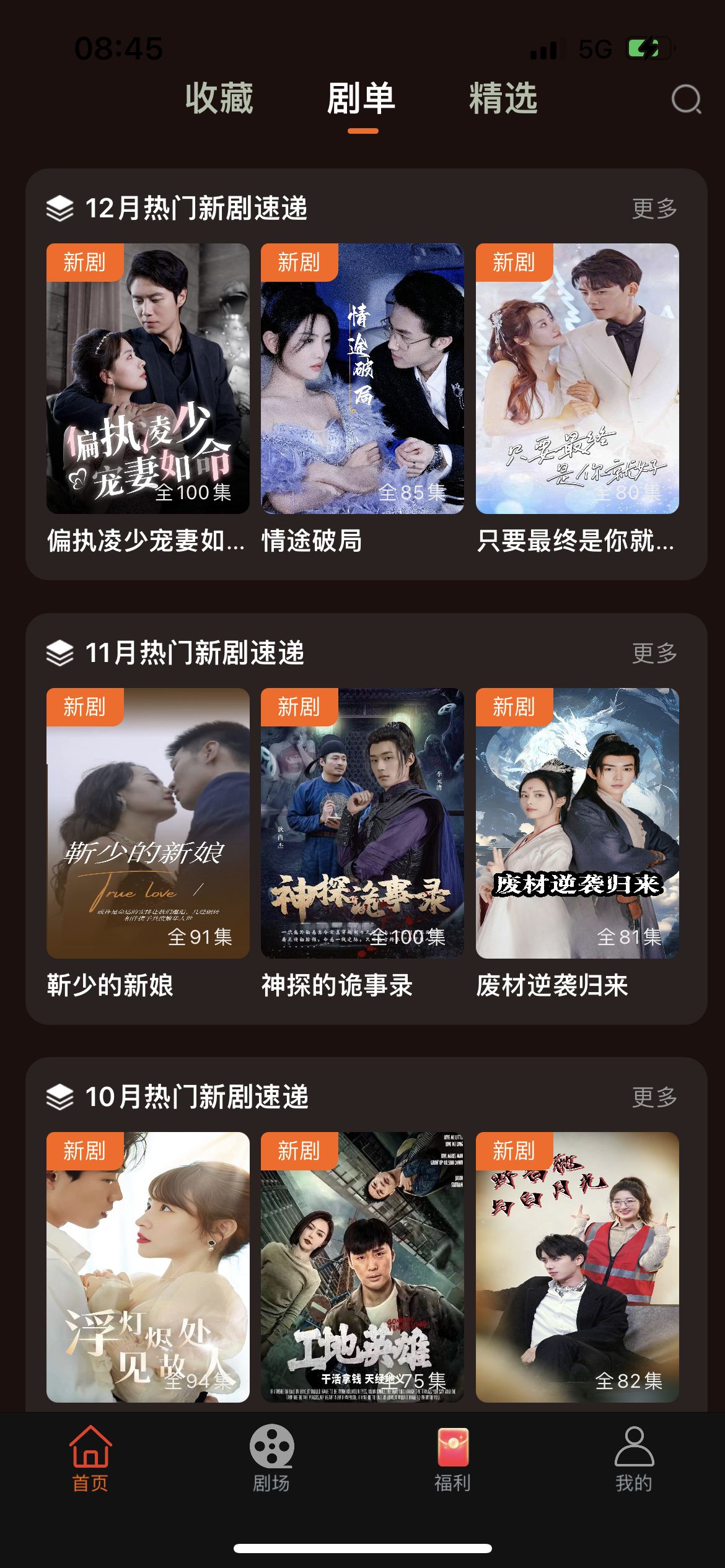Open the 福利 tab
This screenshot has height=1568, width=725.
pos(452,1458)
